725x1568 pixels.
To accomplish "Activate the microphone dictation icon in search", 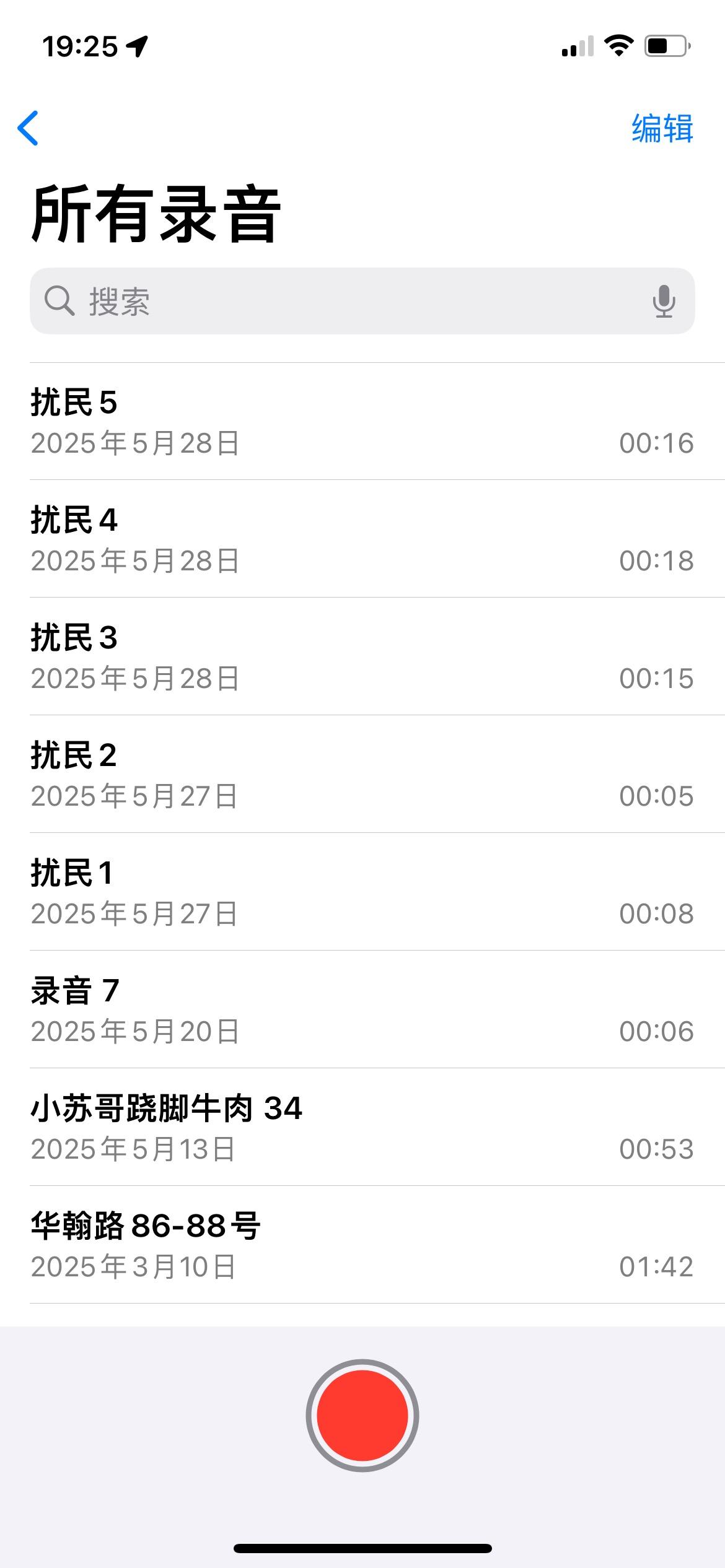I will point(664,302).
